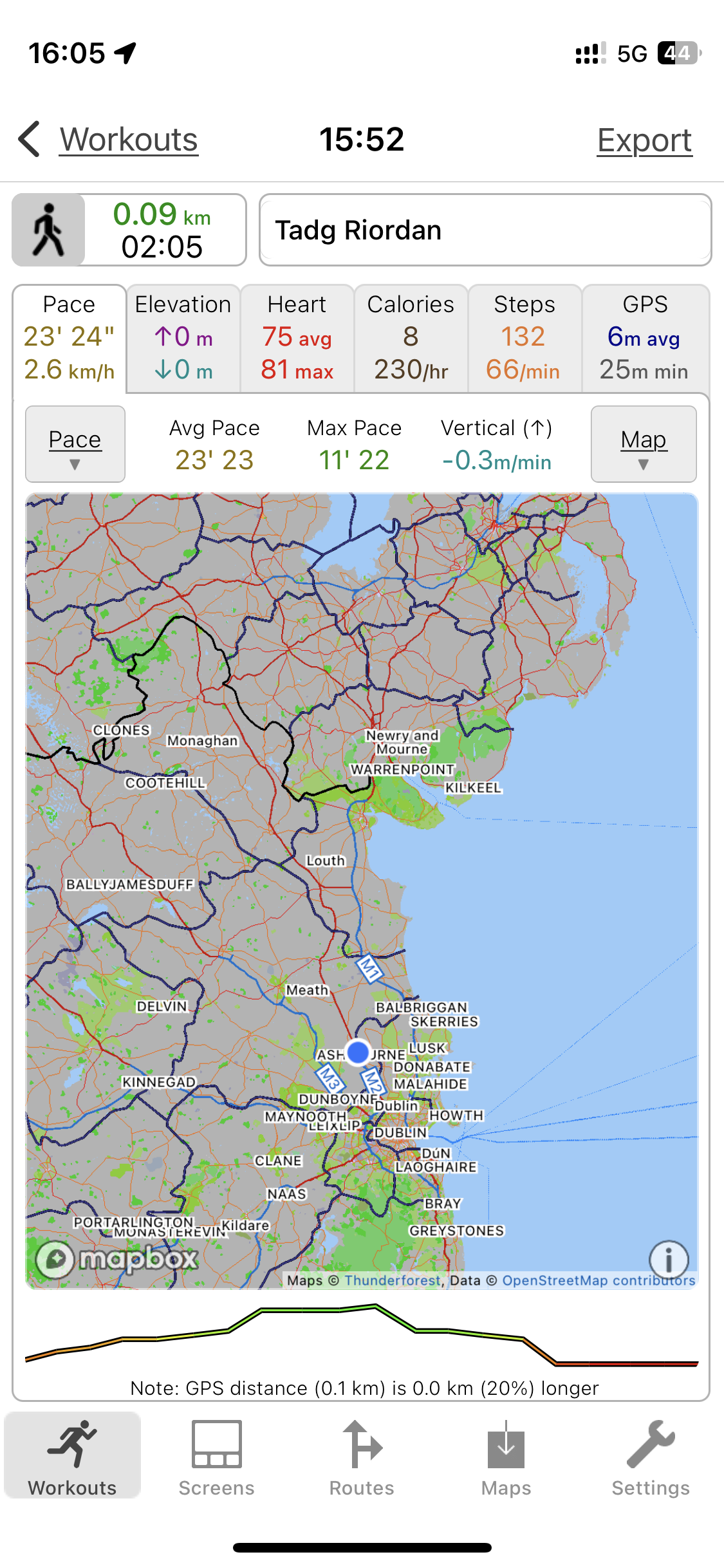Open OpenStreetMap contributors link
Image resolution: width=724 pixels, height=1568 pixels.
[598, 1280]
